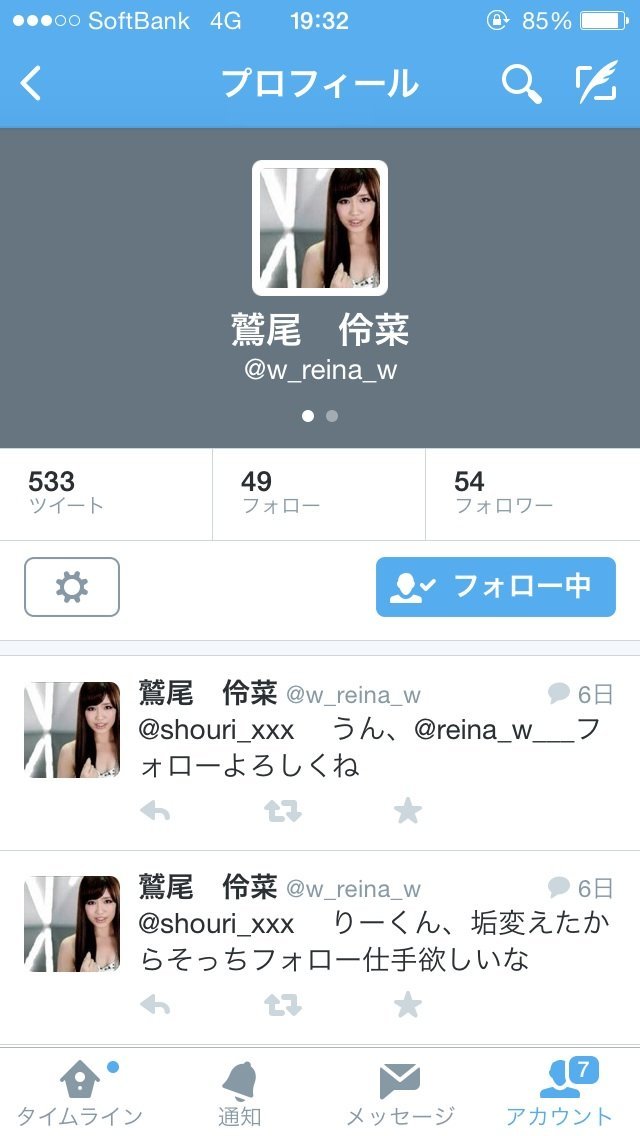Image resolution: width=640 pixels, height=1136 pixels.
Task: Switch to the 通知 tab
Action: point(240,1092)
